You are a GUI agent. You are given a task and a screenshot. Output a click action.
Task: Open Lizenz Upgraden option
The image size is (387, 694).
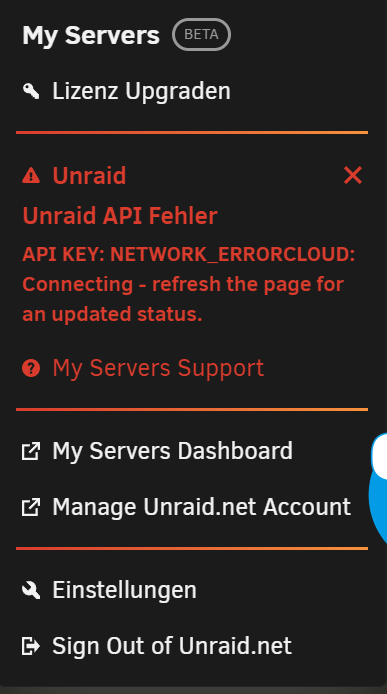(x=127, y=91)
